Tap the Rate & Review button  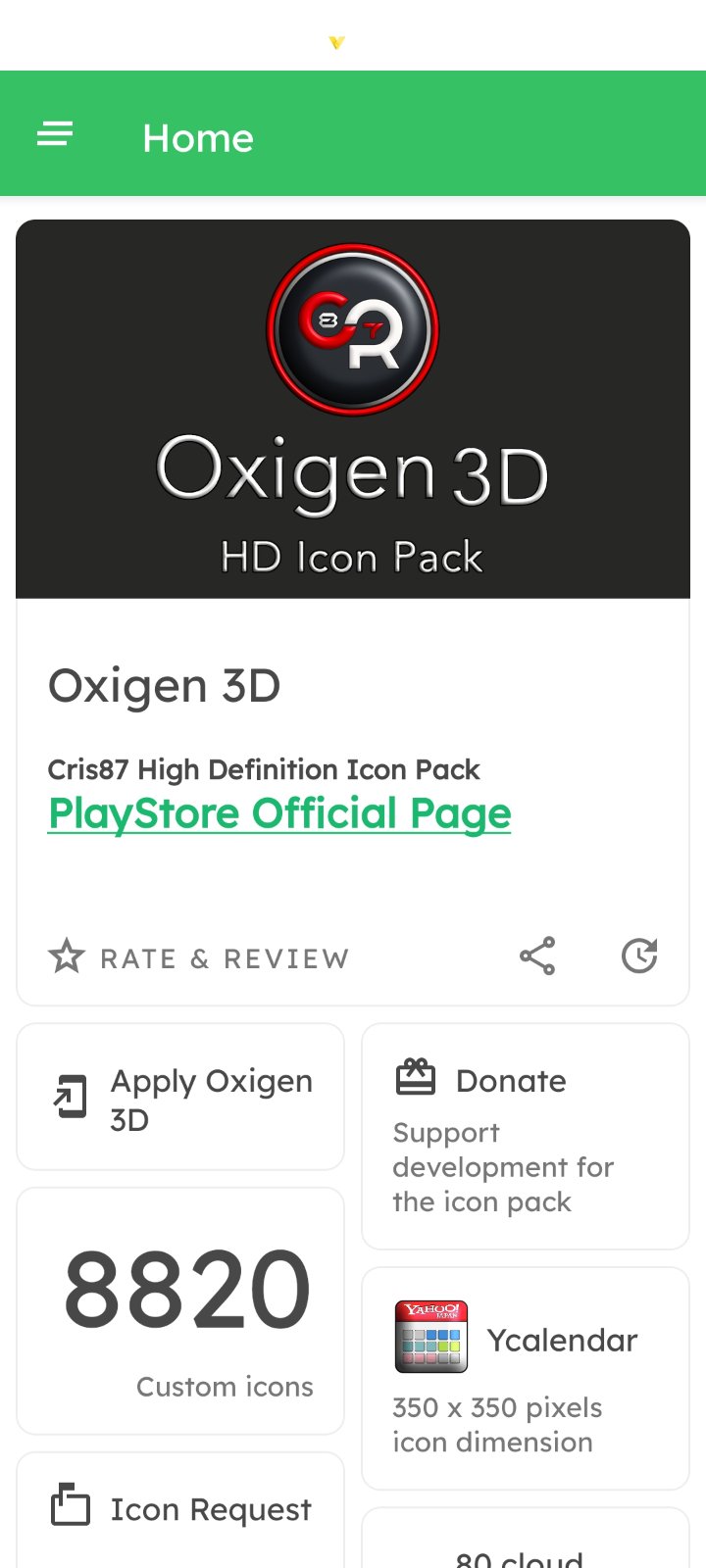click(199, 957)
